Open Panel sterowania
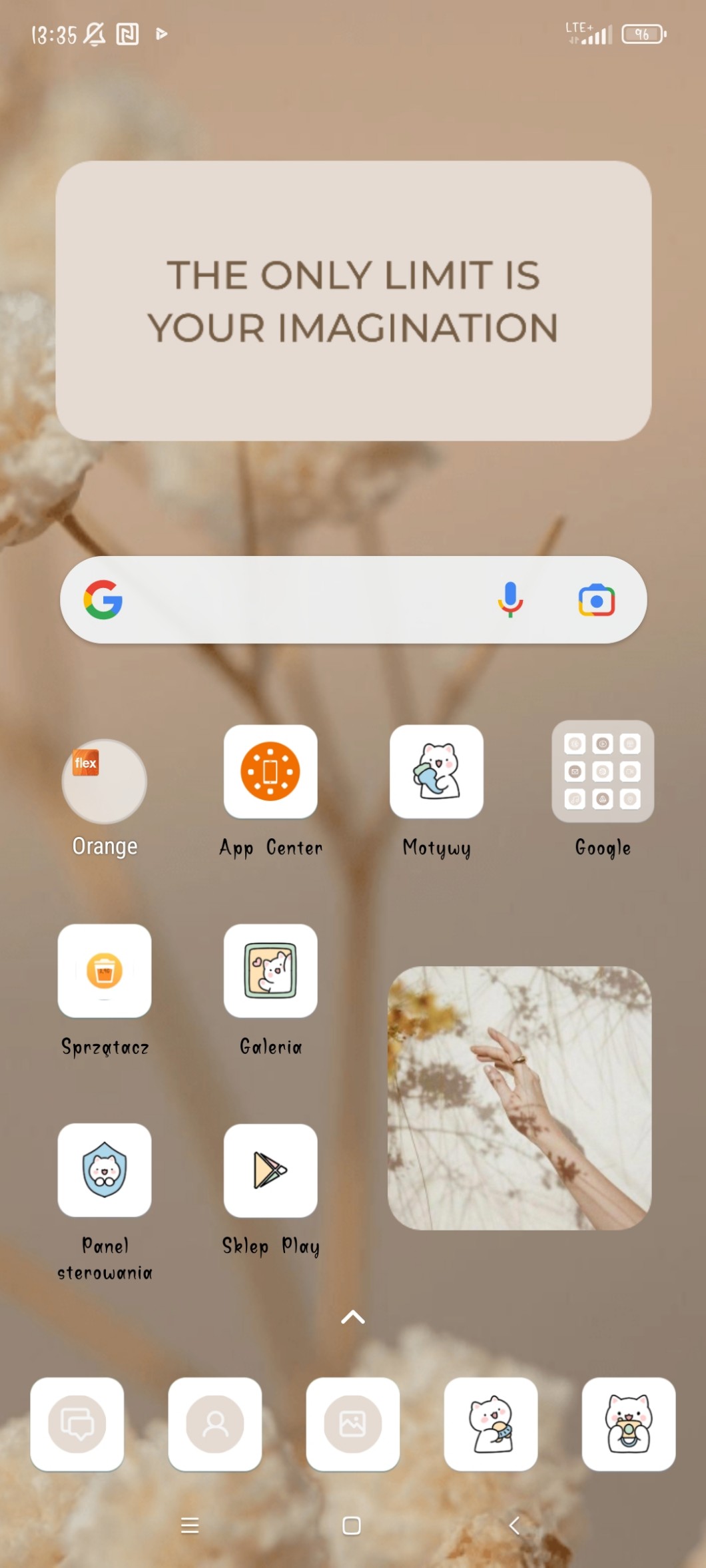706x1568 pixels. [x=105, y=1170]
